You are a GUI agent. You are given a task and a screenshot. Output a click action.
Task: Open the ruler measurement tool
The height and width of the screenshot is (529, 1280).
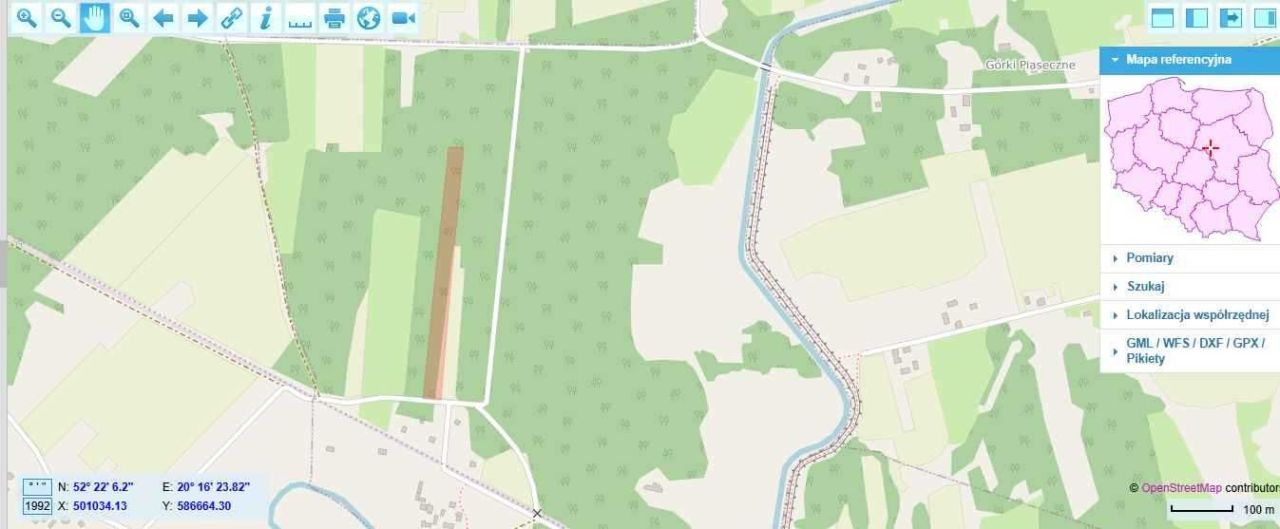click(300, 18)
